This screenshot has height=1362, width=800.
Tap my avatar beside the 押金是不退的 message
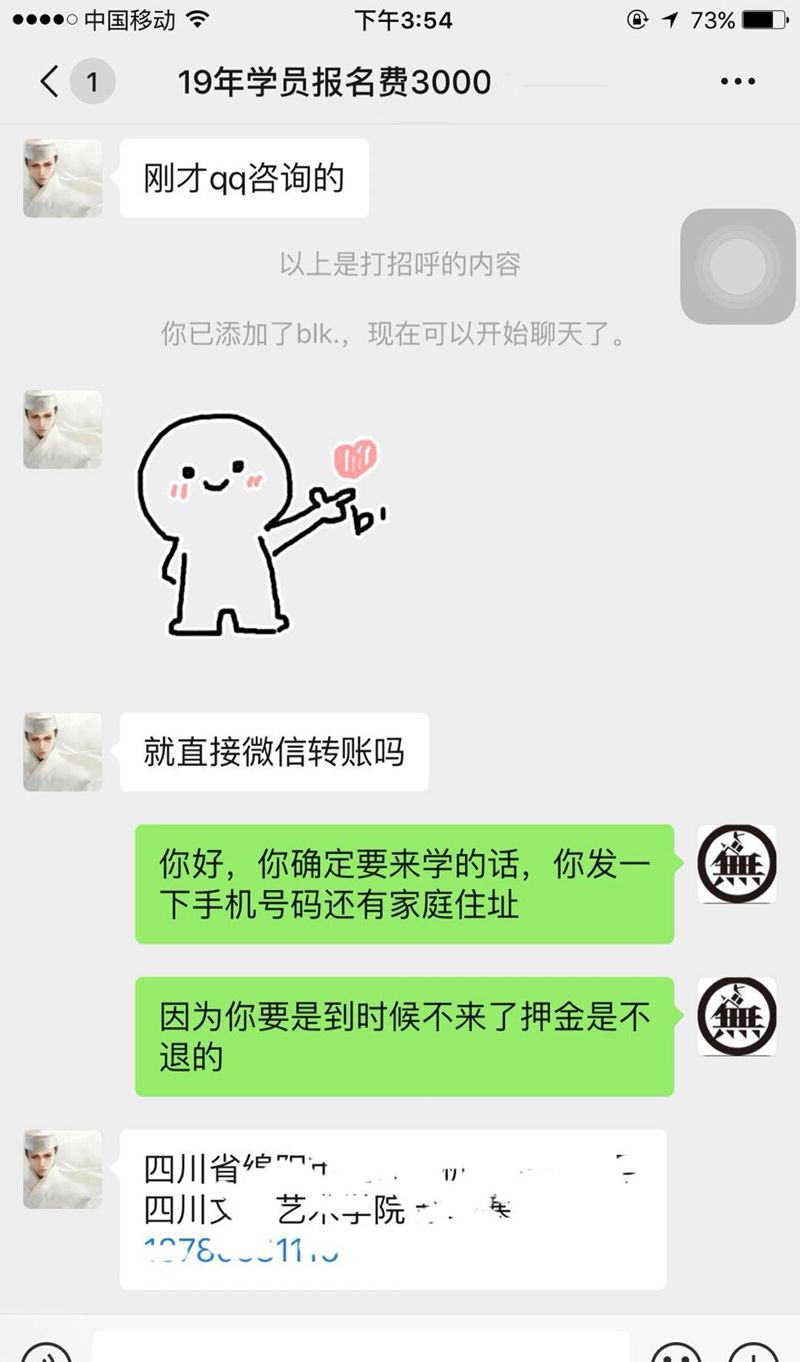click(x=737, y=1016)
